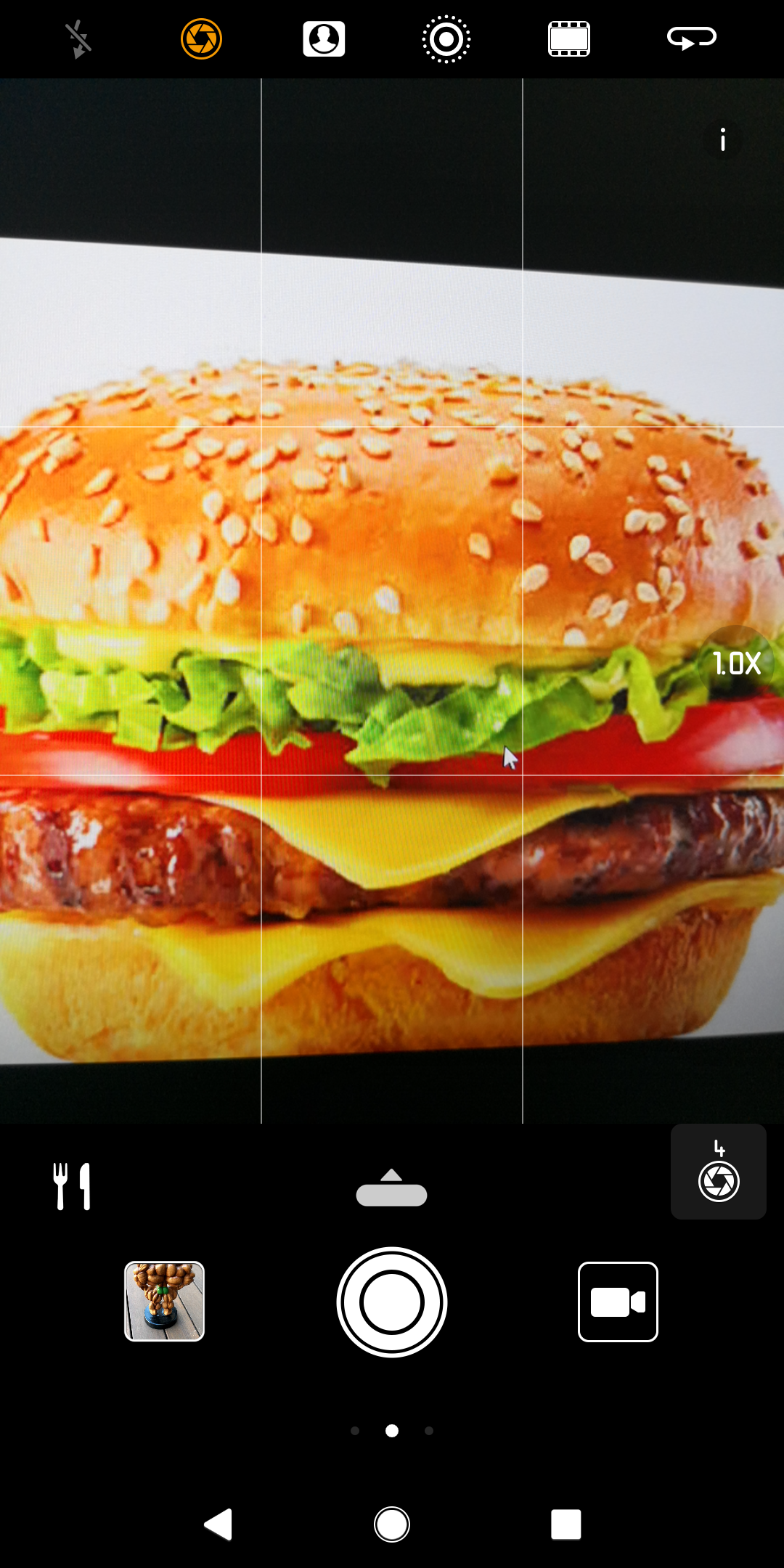Expand the camera options handle
This screenshot has width=784, height=1568.
391,1188
